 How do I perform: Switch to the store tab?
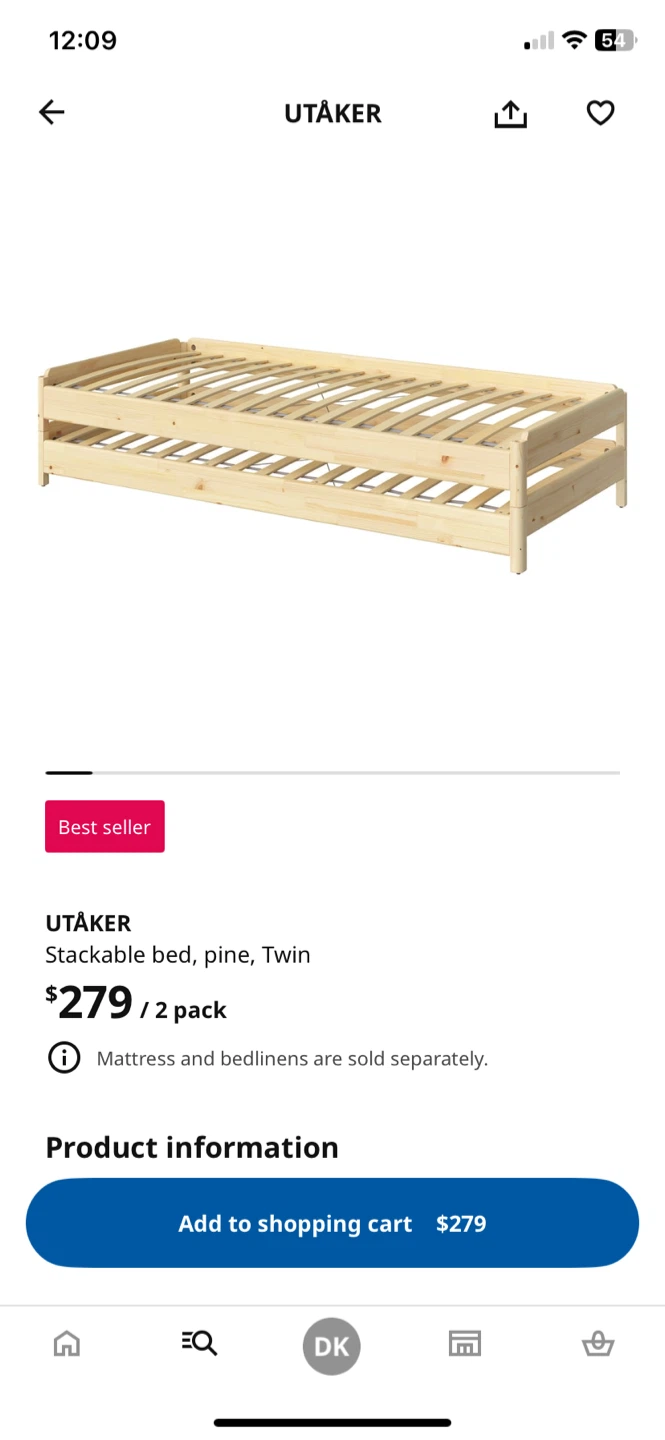pyautogui.click(x=465, y=1343)
